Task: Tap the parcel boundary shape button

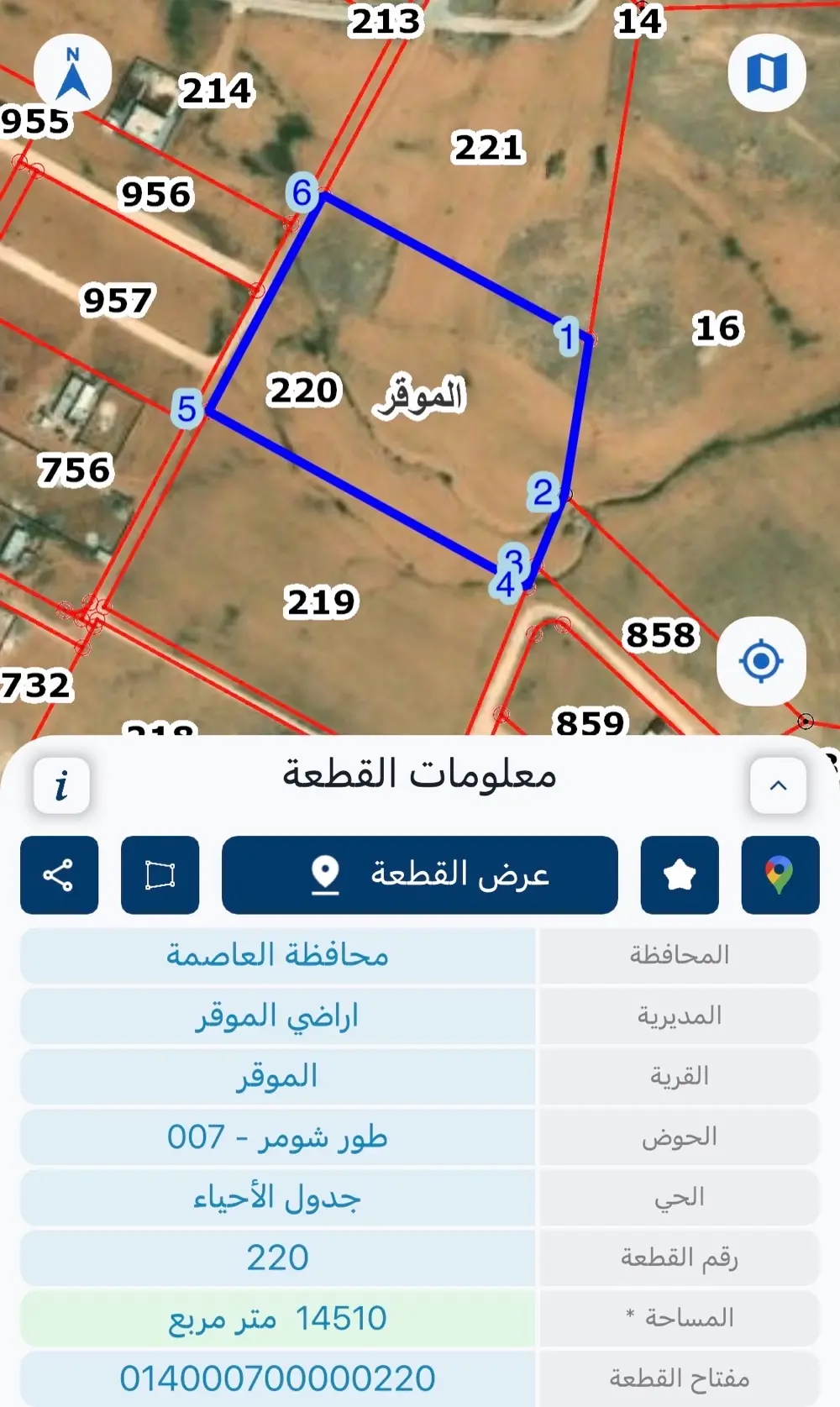Action: (x=160, y=874)
